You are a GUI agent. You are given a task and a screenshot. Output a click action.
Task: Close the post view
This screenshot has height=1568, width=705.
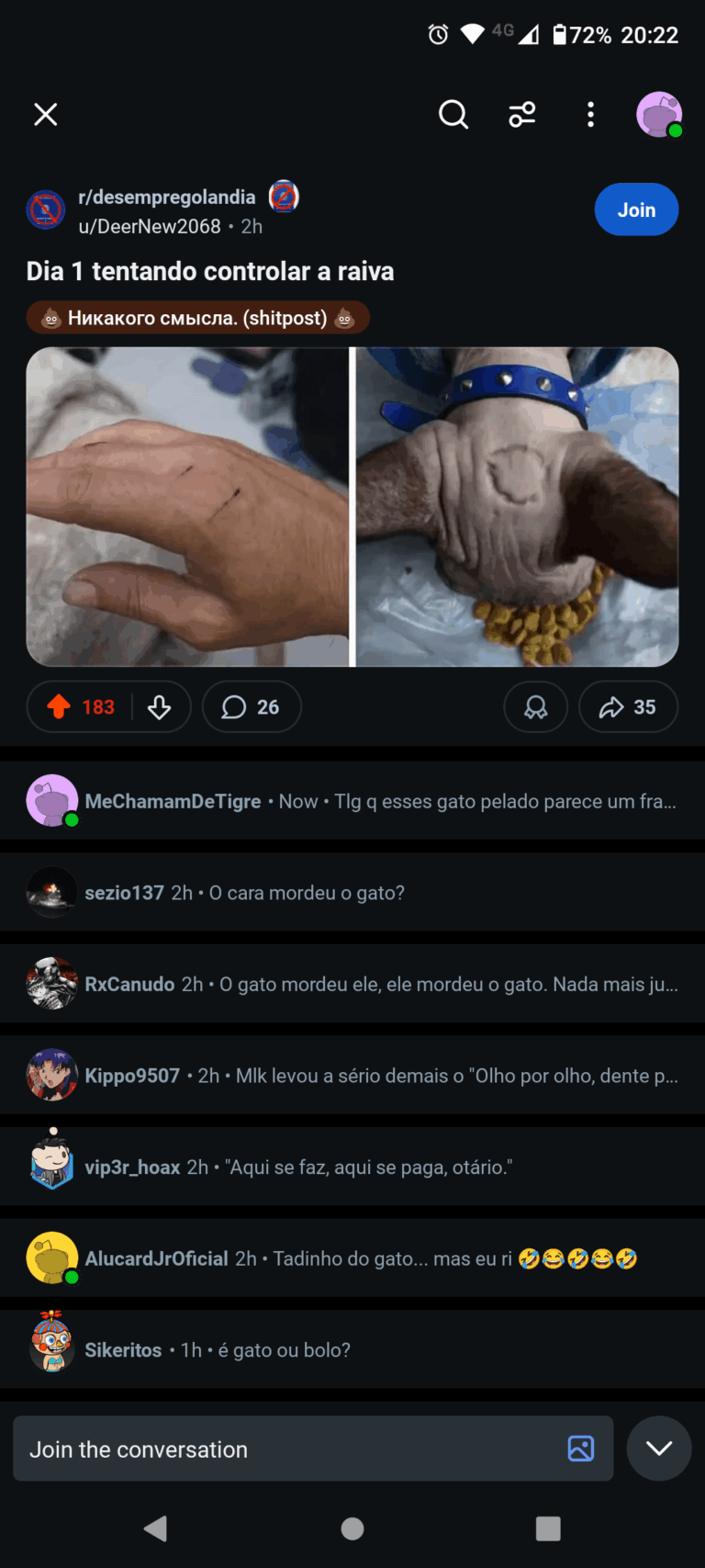coord(46,114)
